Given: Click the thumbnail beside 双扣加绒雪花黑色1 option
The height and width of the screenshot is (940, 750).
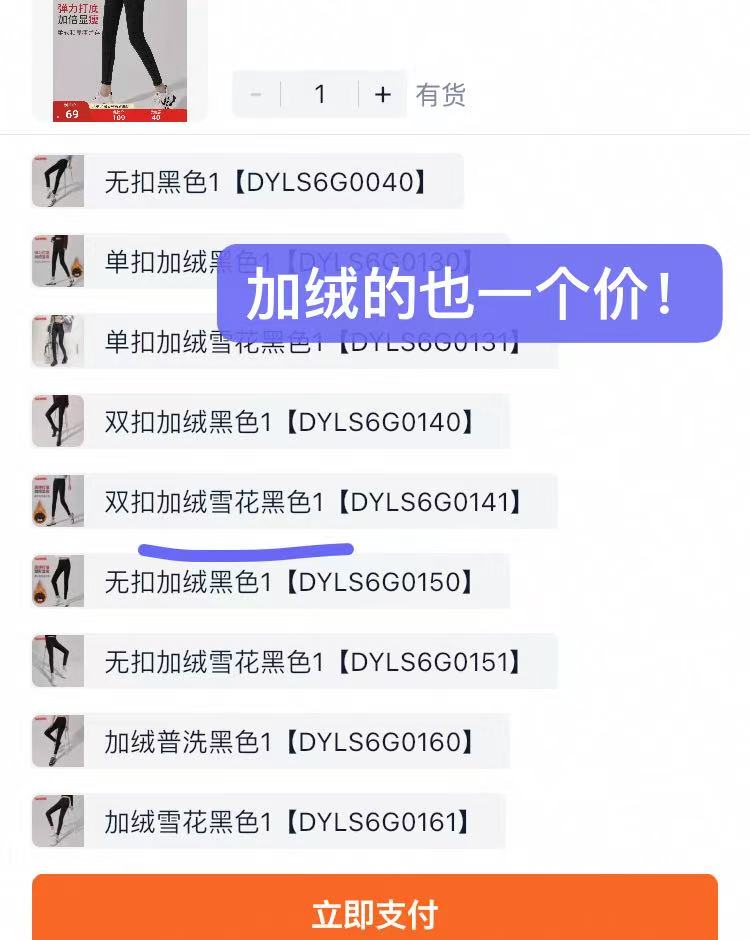Looking at the screenshot, I should pos(58,501).
